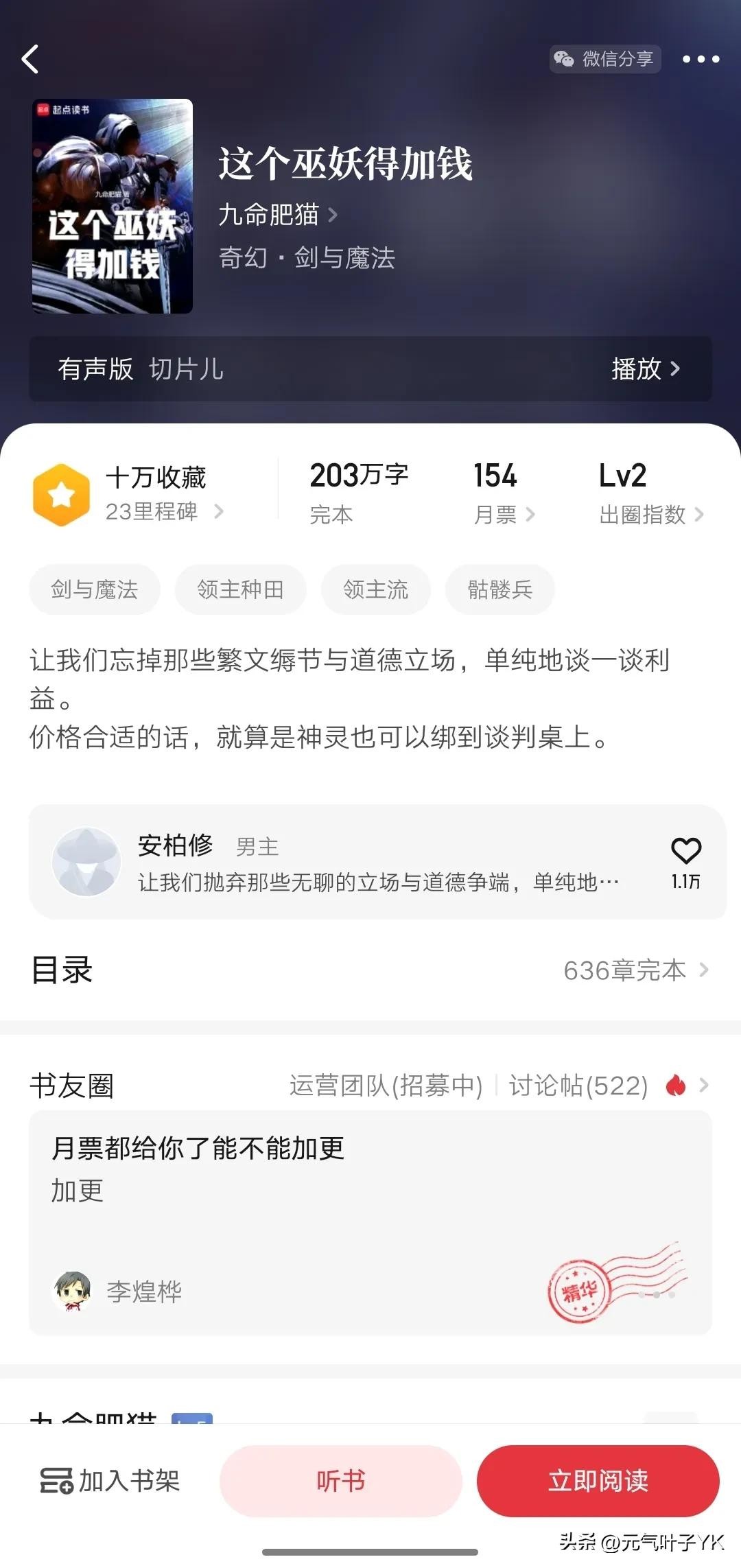The height and width of the screenshot is (1568, 741).
Task: Select the 骷髅兵 tag chip
Action: tap(499, 589)
